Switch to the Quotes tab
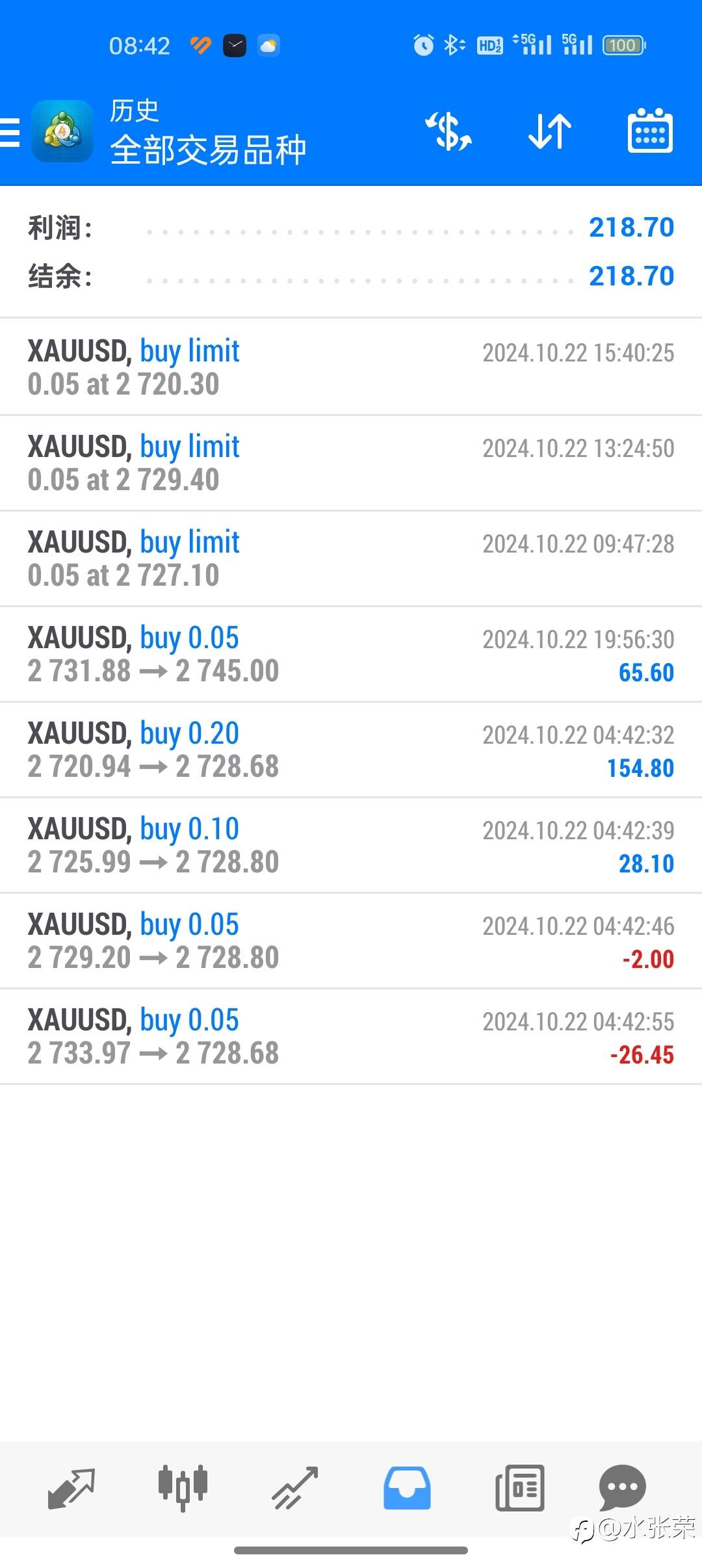This screenshot has width=702, height=1568. [71, 1487]
